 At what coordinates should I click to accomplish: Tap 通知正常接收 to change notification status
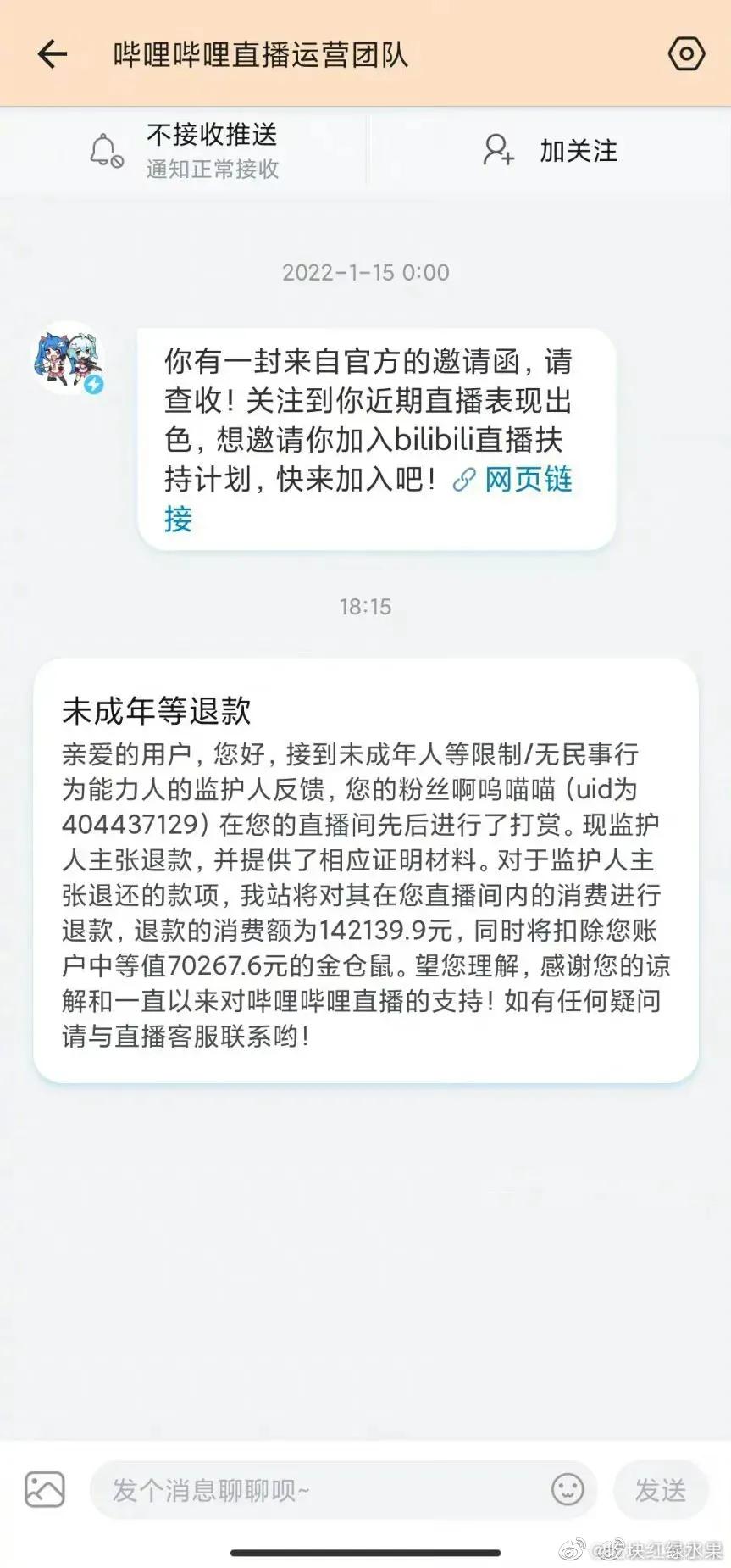(213, 171)
